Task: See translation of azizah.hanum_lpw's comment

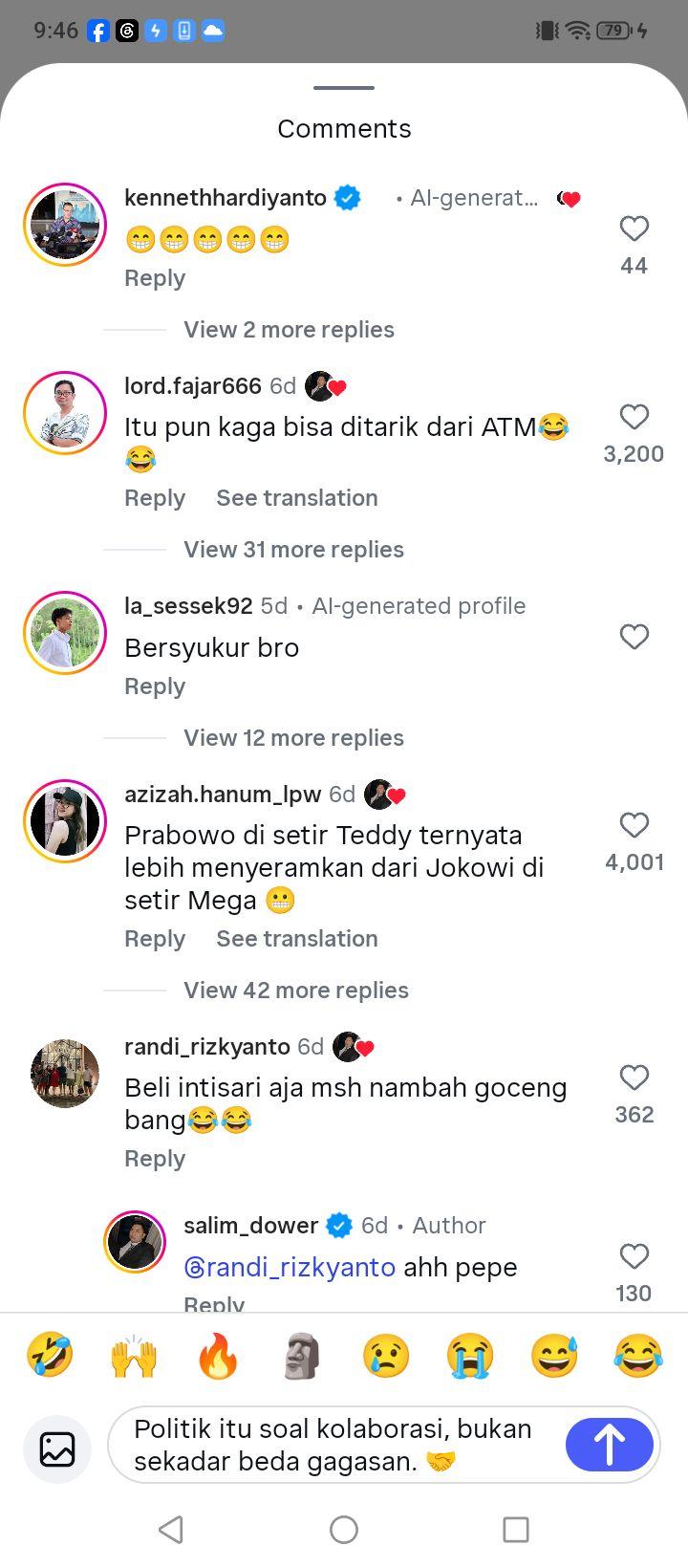Action: (297, 939)
